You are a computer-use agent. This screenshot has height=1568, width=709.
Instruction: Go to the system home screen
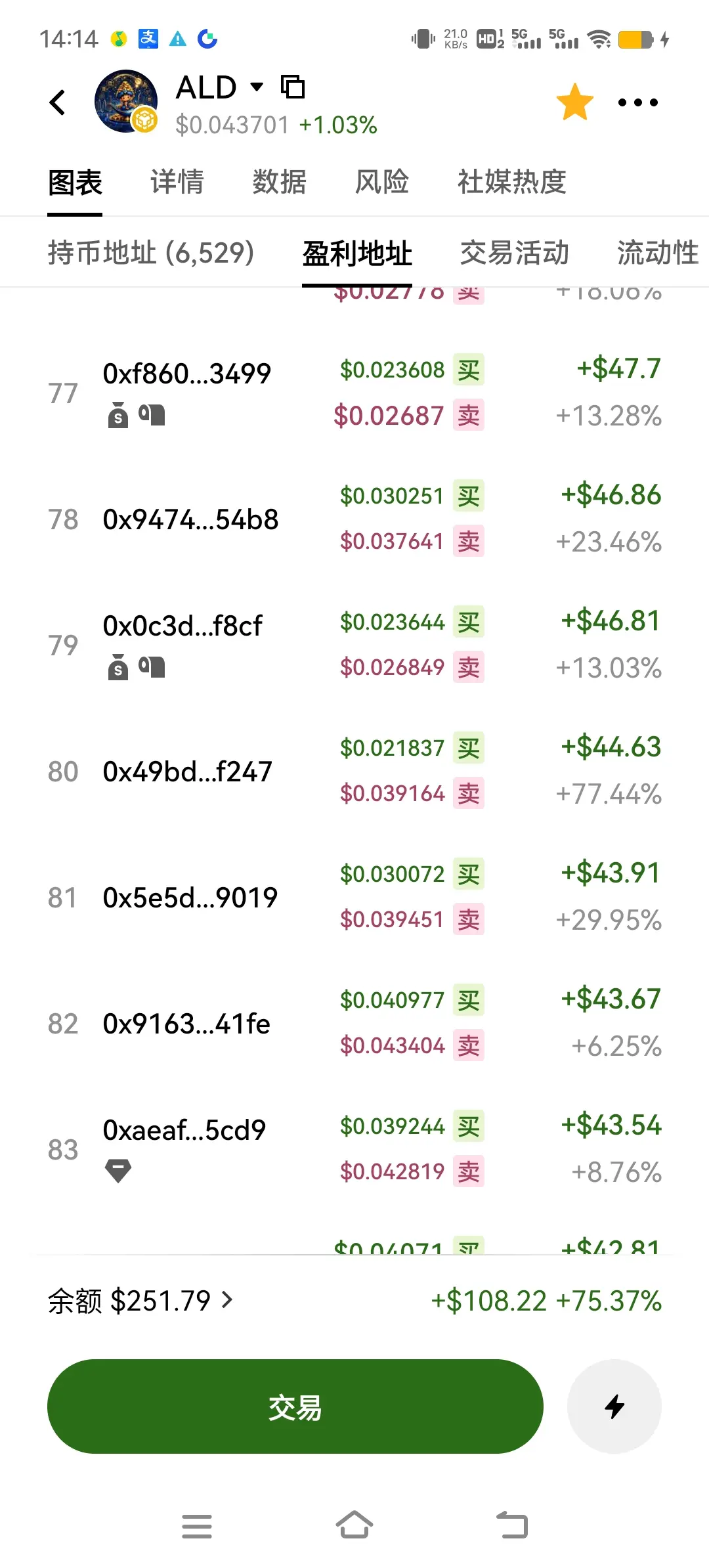[354, 1525]
